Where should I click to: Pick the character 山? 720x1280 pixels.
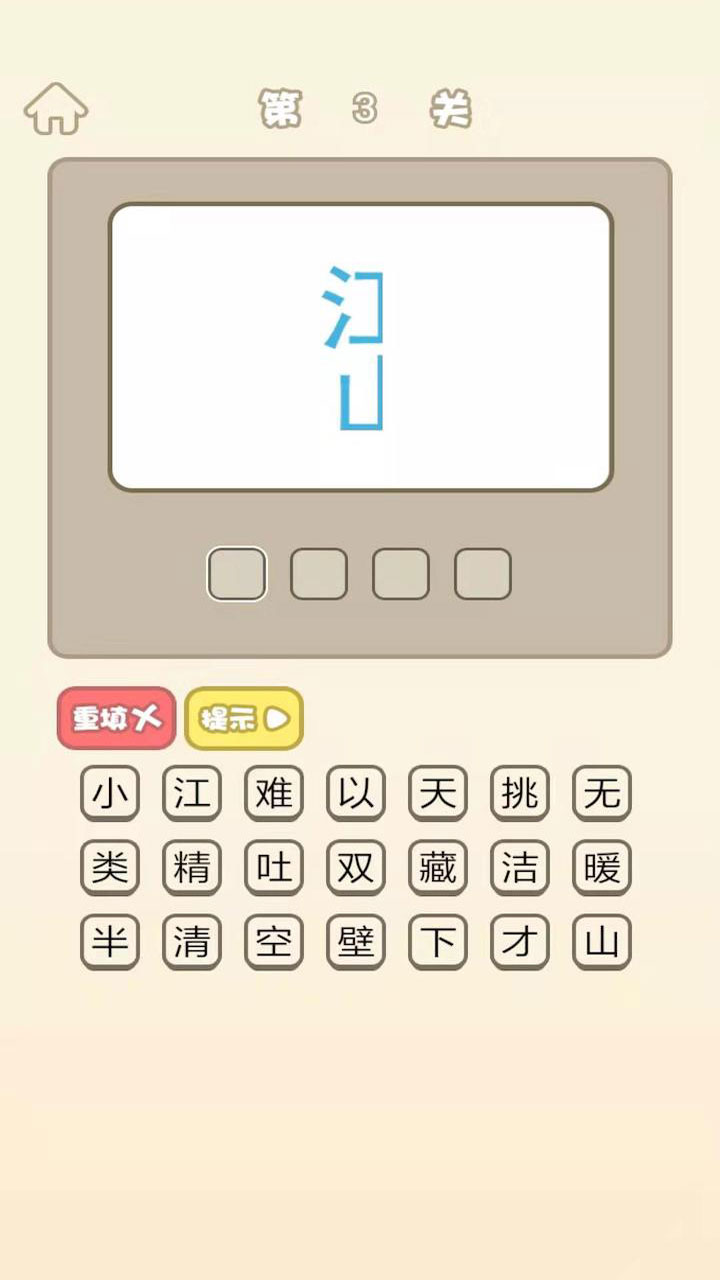pos(602,941)
